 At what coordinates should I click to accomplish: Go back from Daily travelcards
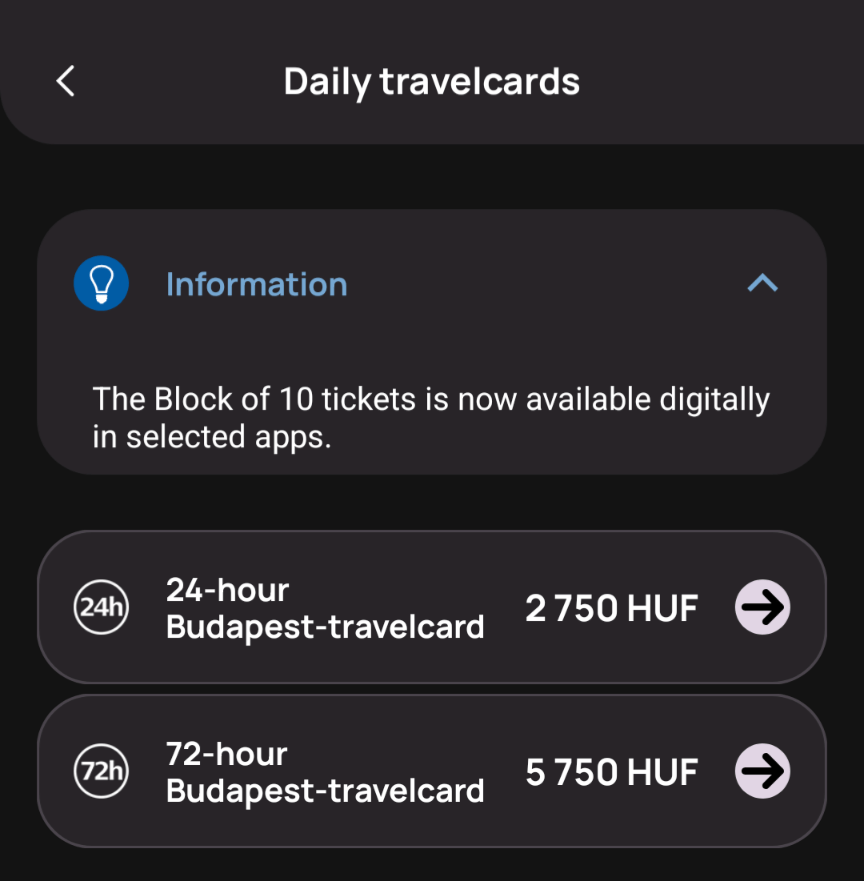coord(66,81)
